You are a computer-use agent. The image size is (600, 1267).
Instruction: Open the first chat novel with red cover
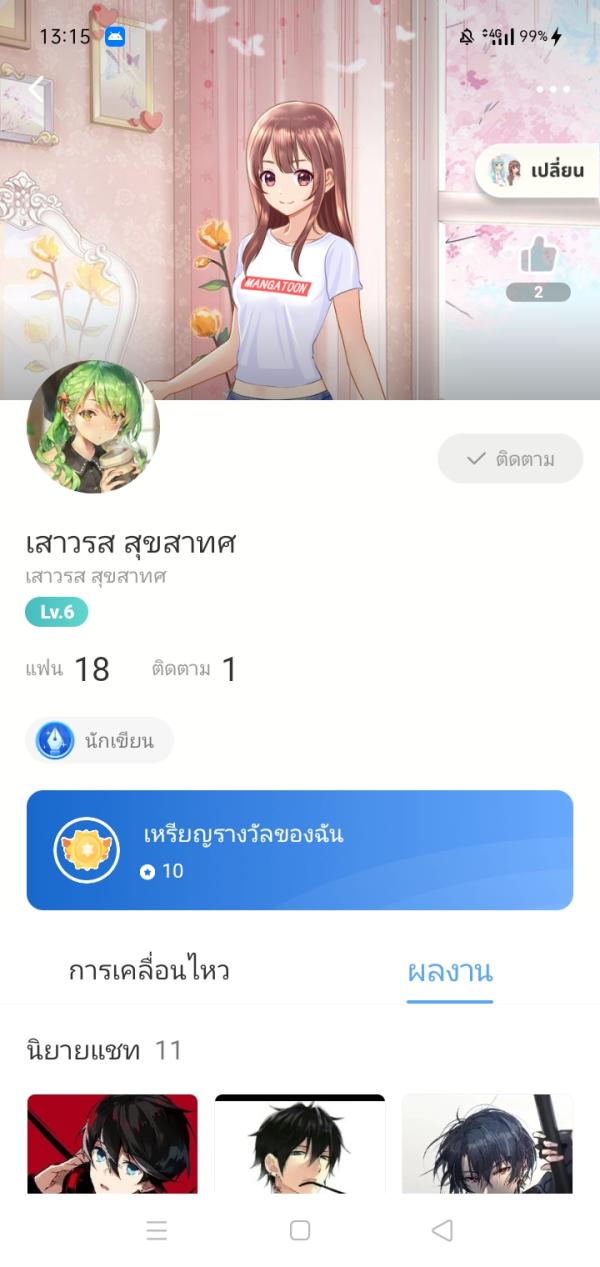pos(112,1143)
